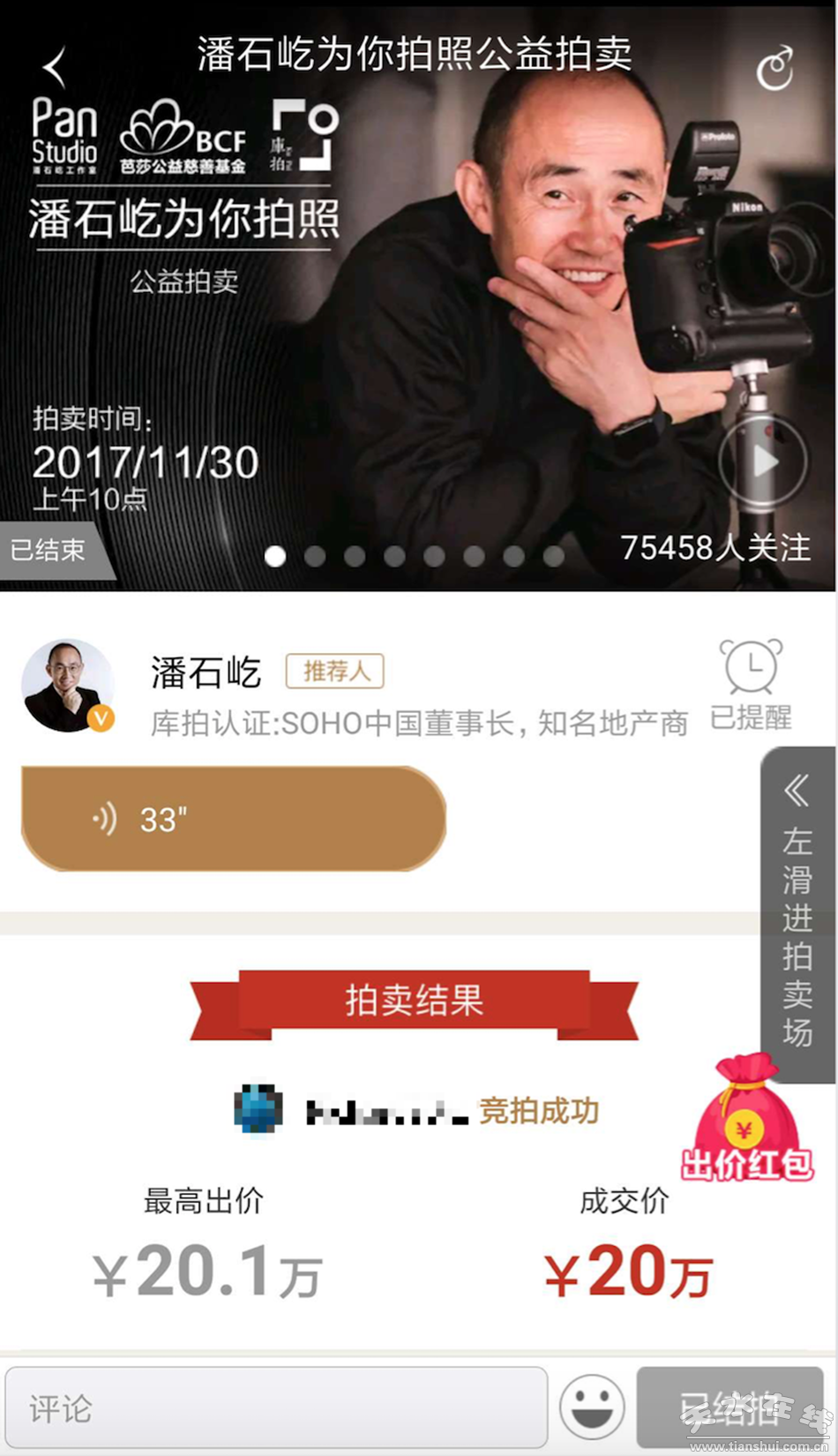
Task: Play the banner video
Action: 762,461
